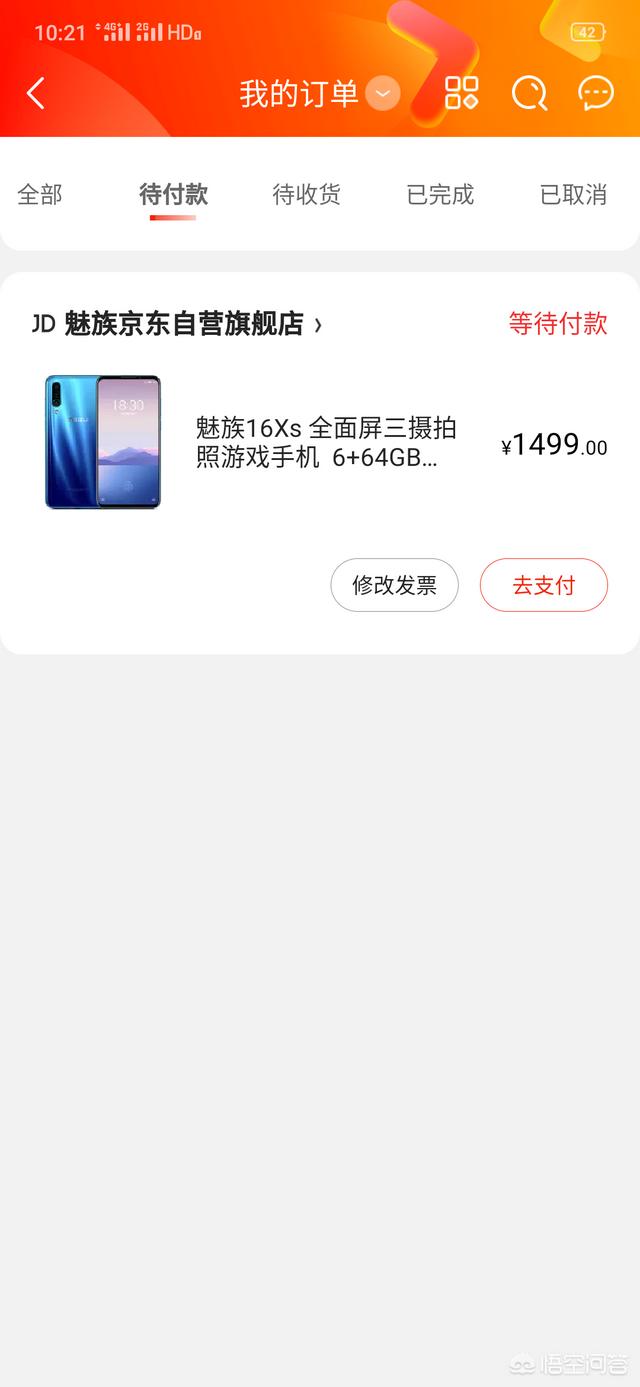
Task: Tap the 修改发票 button
Action: pyautogui.click(x=395, y=585)
